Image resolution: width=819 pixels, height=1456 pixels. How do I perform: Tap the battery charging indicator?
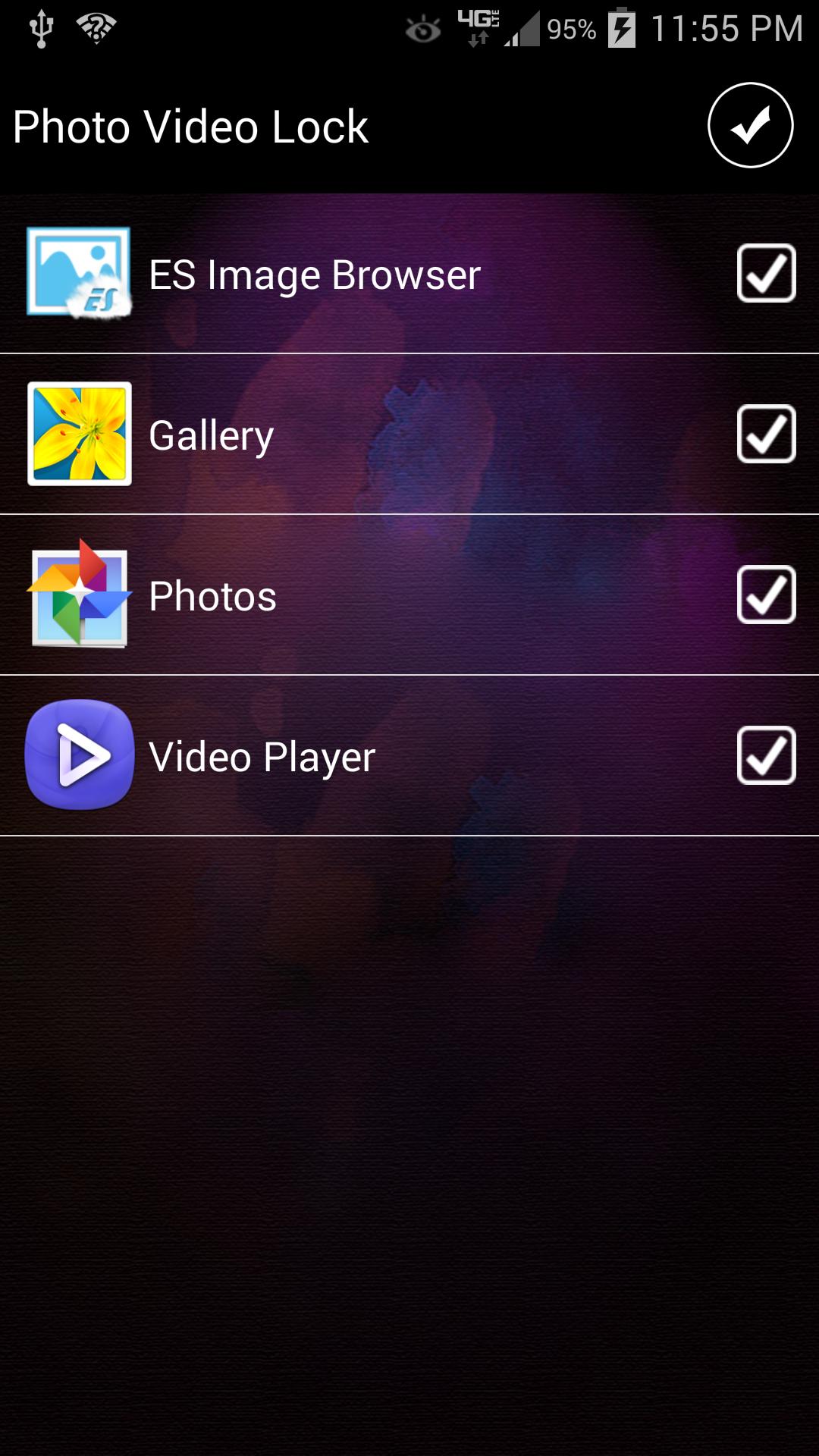(622, 27)
